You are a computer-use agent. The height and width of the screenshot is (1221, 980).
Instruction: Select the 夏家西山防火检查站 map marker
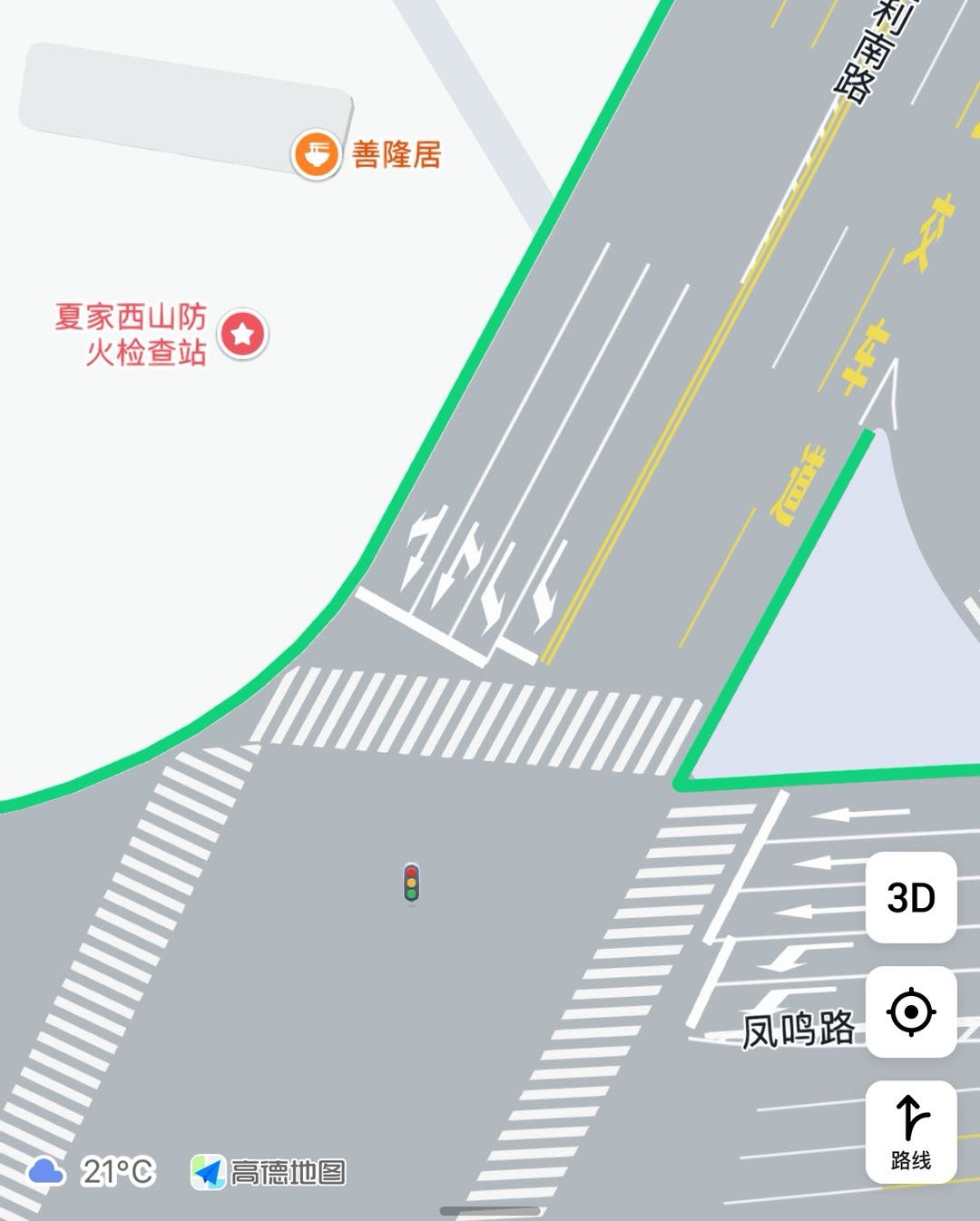point(243,335)
